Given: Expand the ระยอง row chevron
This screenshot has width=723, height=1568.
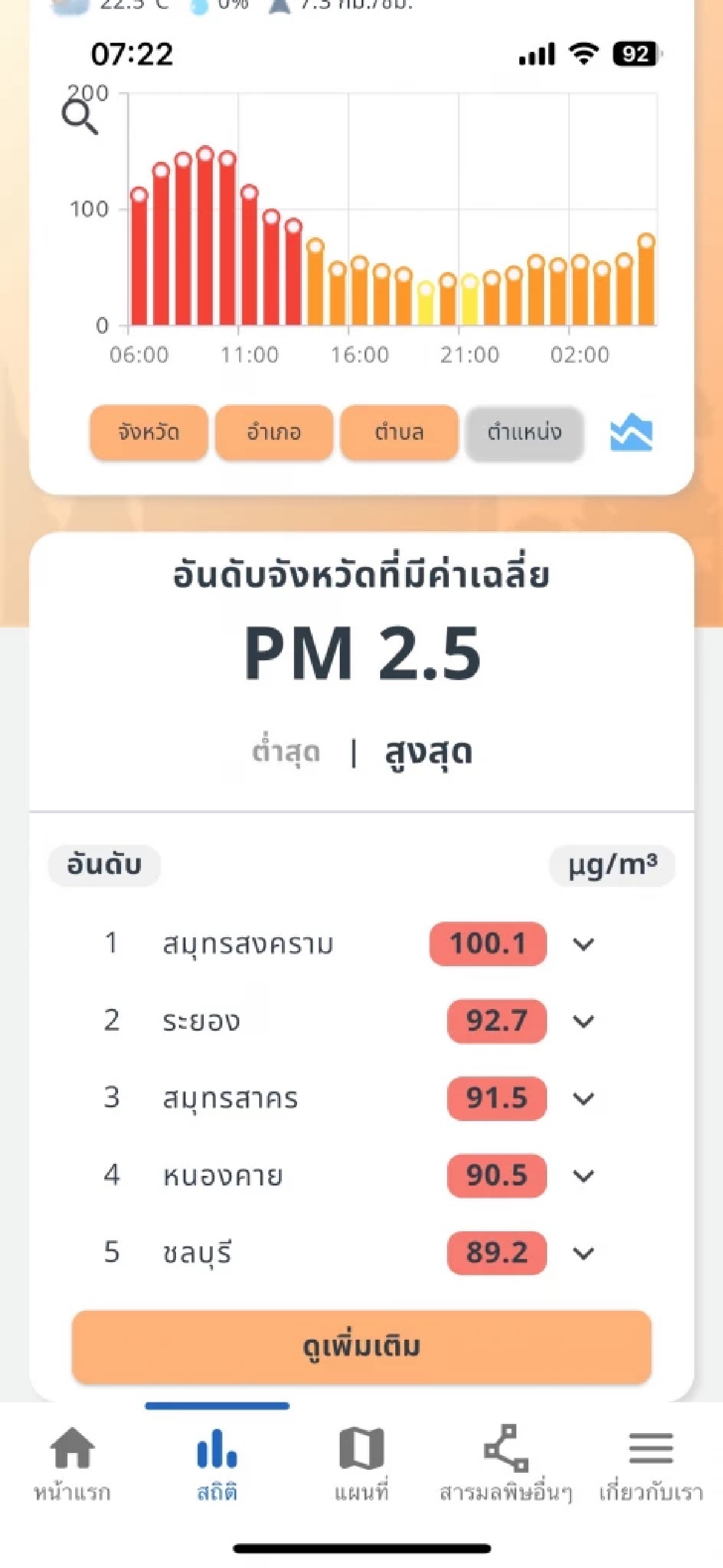Looking at the screenshot, I should coord(583,1022).
